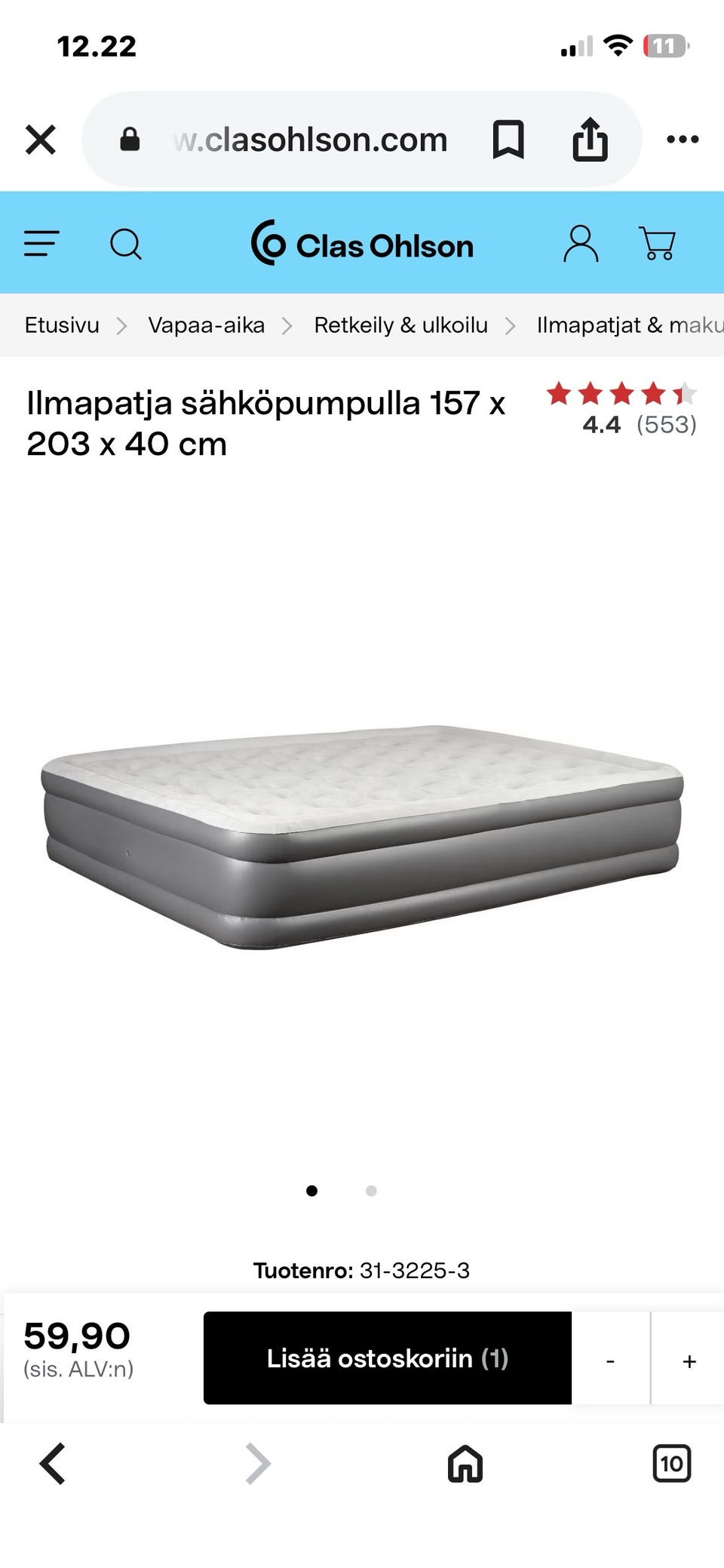
Task: Open Ilmapatjat breadcrumb category
Action: tap(629, 325)
